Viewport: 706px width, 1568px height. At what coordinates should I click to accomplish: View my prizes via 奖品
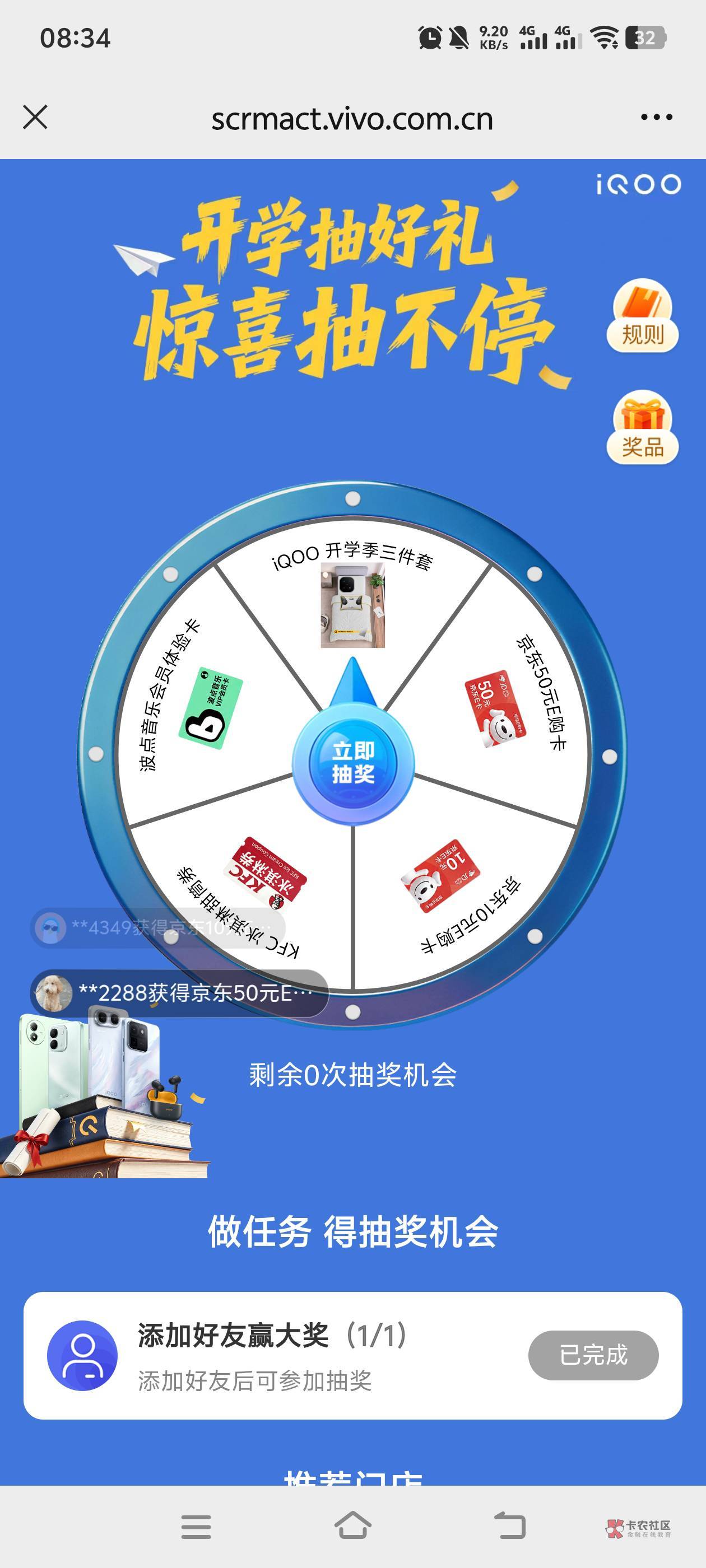(x=643, y=427)
